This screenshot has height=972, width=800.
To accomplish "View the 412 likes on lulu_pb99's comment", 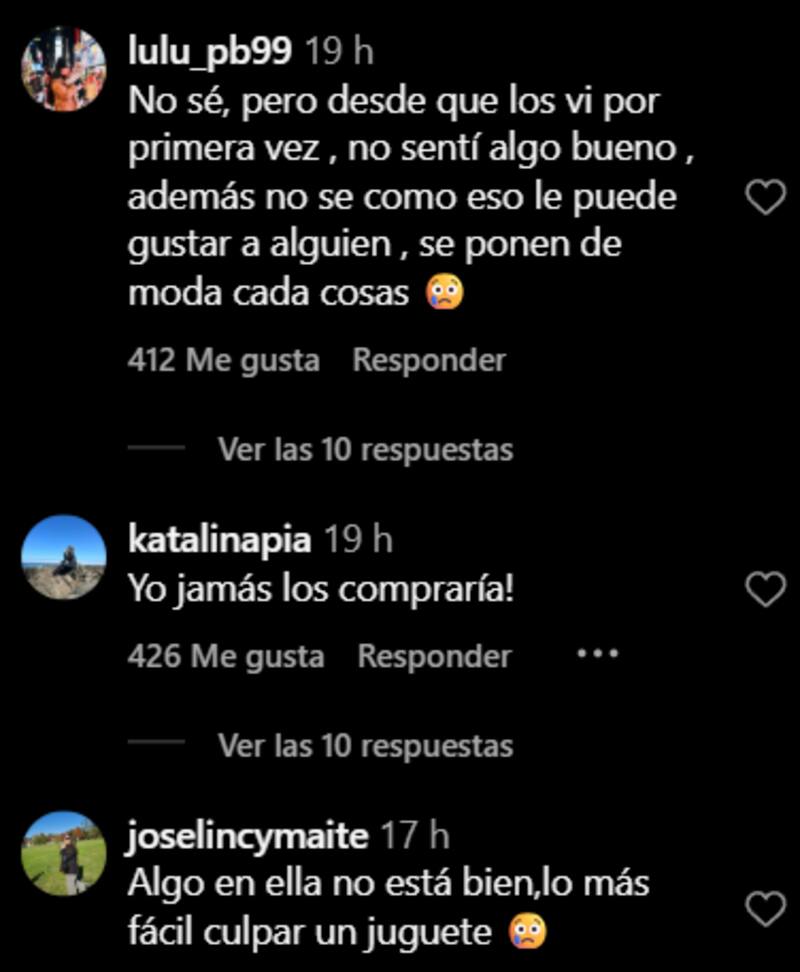I will coord(223,360).
